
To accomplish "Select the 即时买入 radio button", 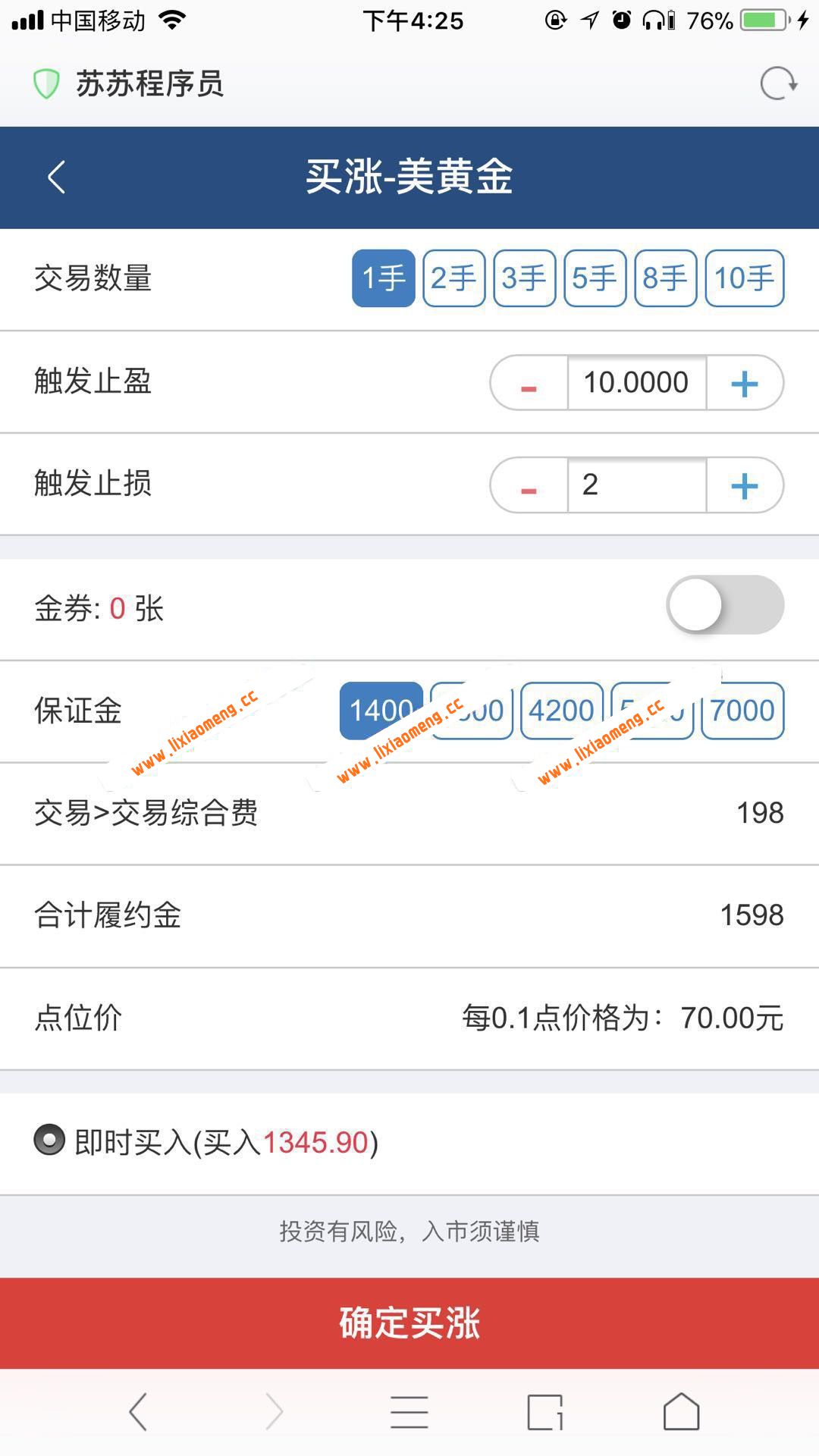I will tap(51, 1139).
